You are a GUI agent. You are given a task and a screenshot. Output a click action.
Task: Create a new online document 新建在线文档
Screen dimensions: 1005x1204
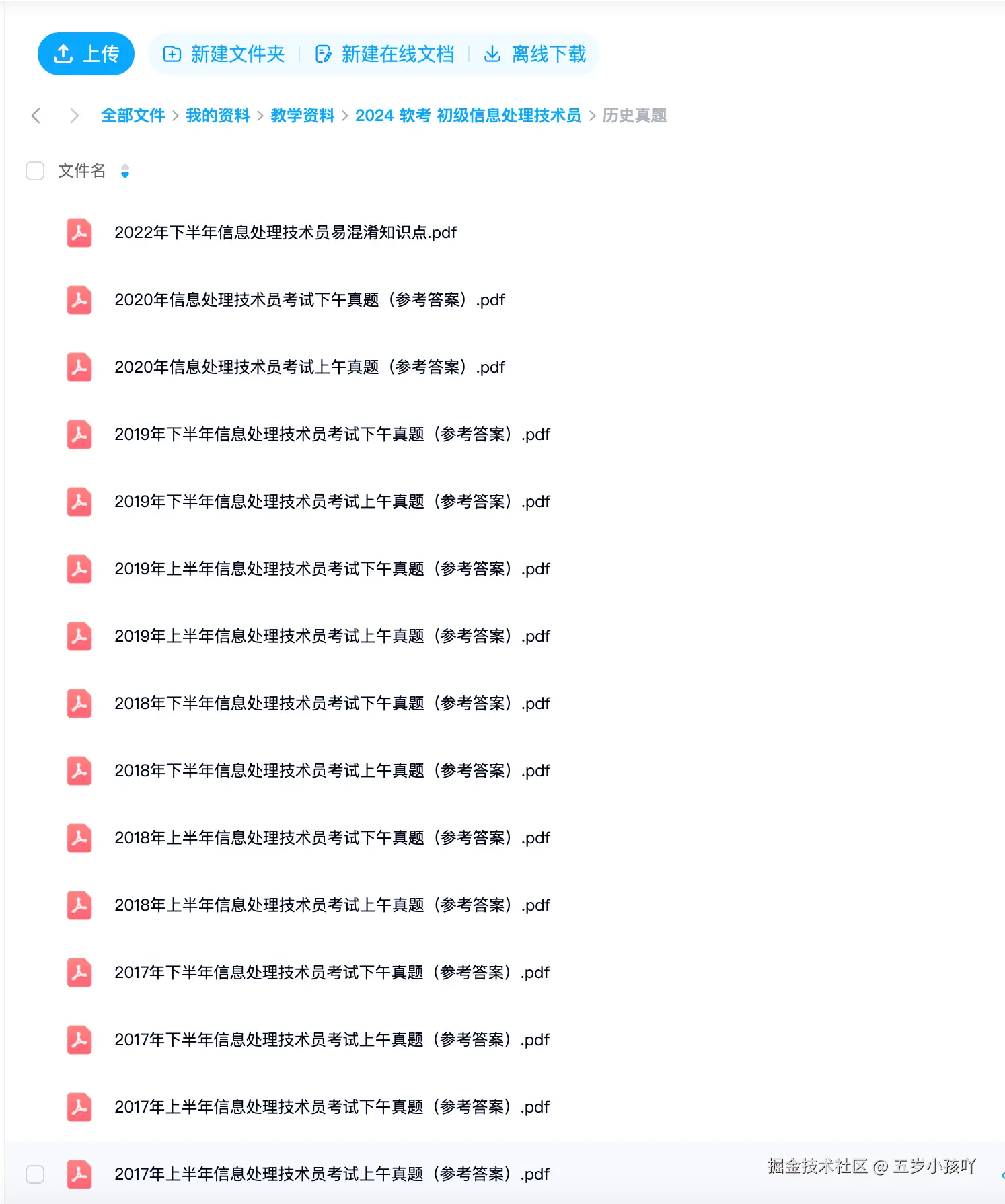384,54
